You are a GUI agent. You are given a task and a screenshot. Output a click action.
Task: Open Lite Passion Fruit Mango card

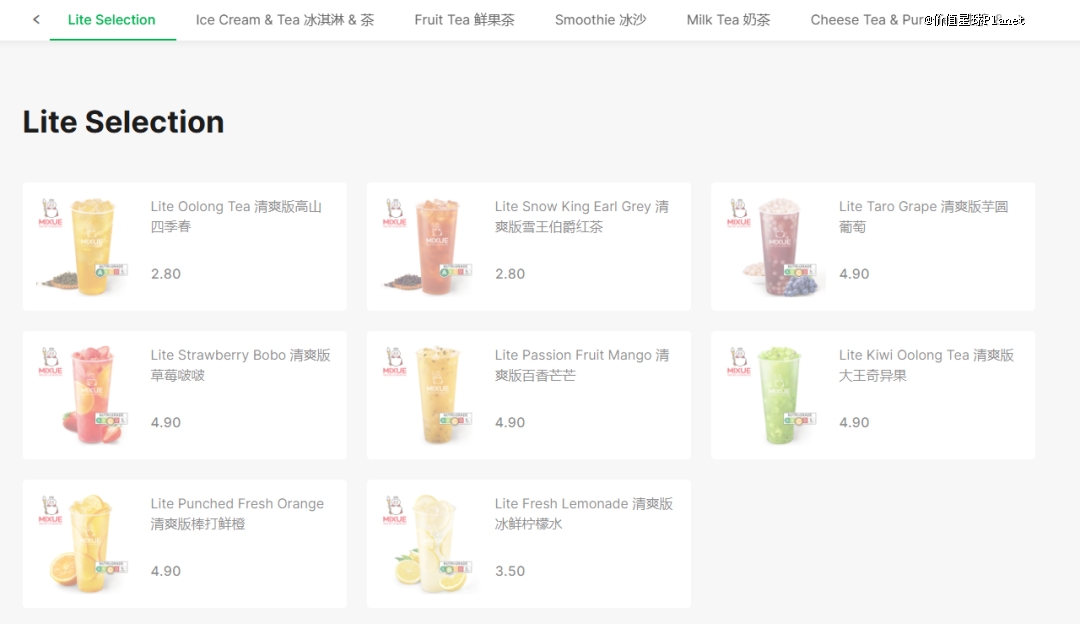(528, 395)
